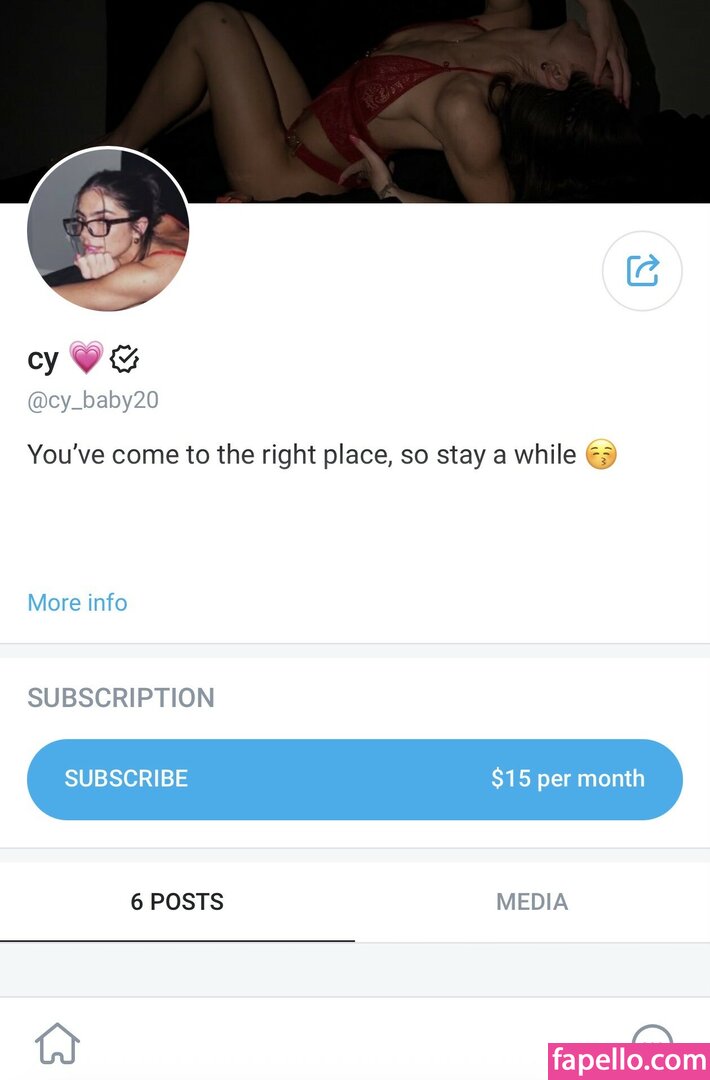Share this profile

coord(642,270)
